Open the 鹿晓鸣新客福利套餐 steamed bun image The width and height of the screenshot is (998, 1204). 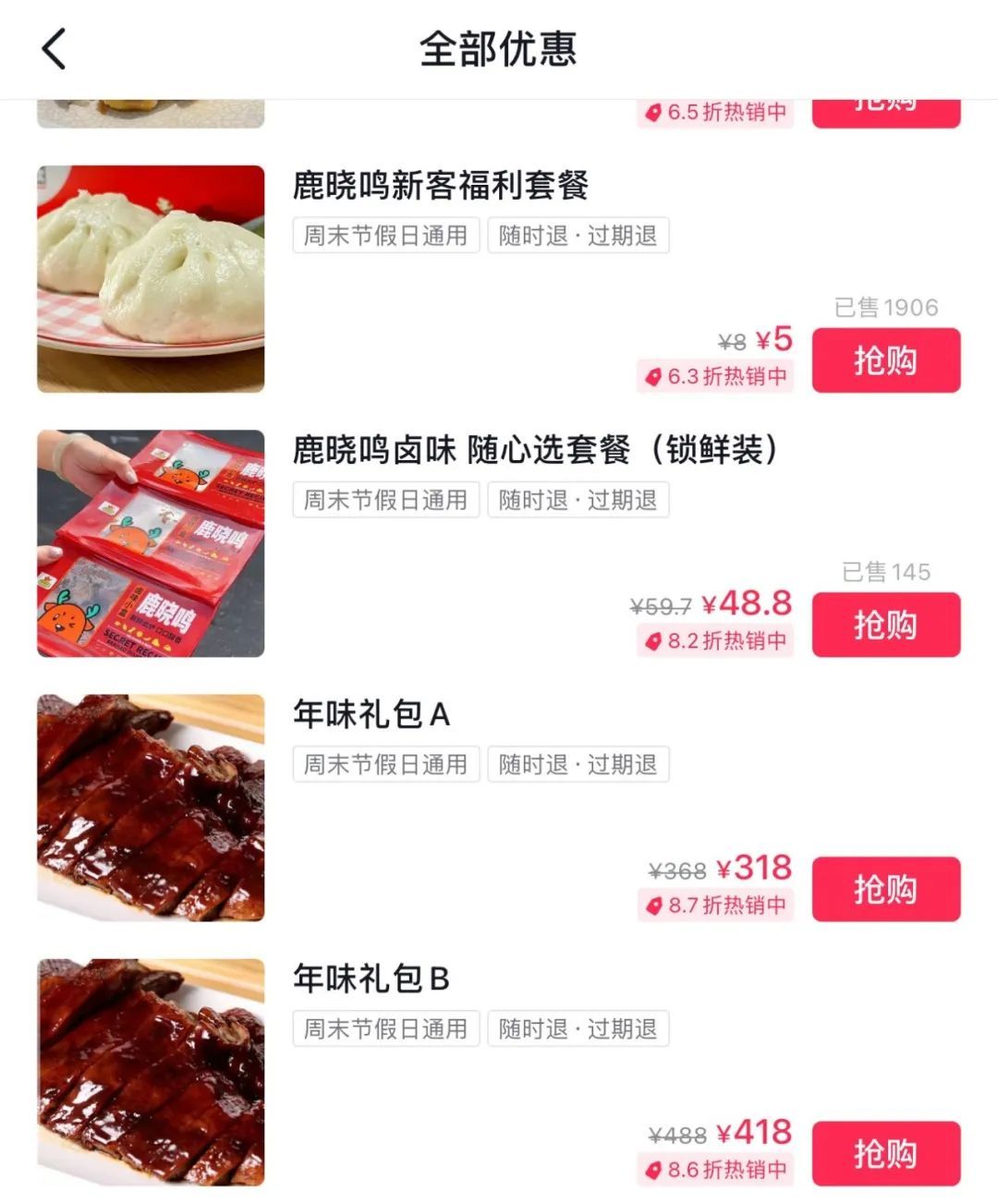(x=151, y=279)
